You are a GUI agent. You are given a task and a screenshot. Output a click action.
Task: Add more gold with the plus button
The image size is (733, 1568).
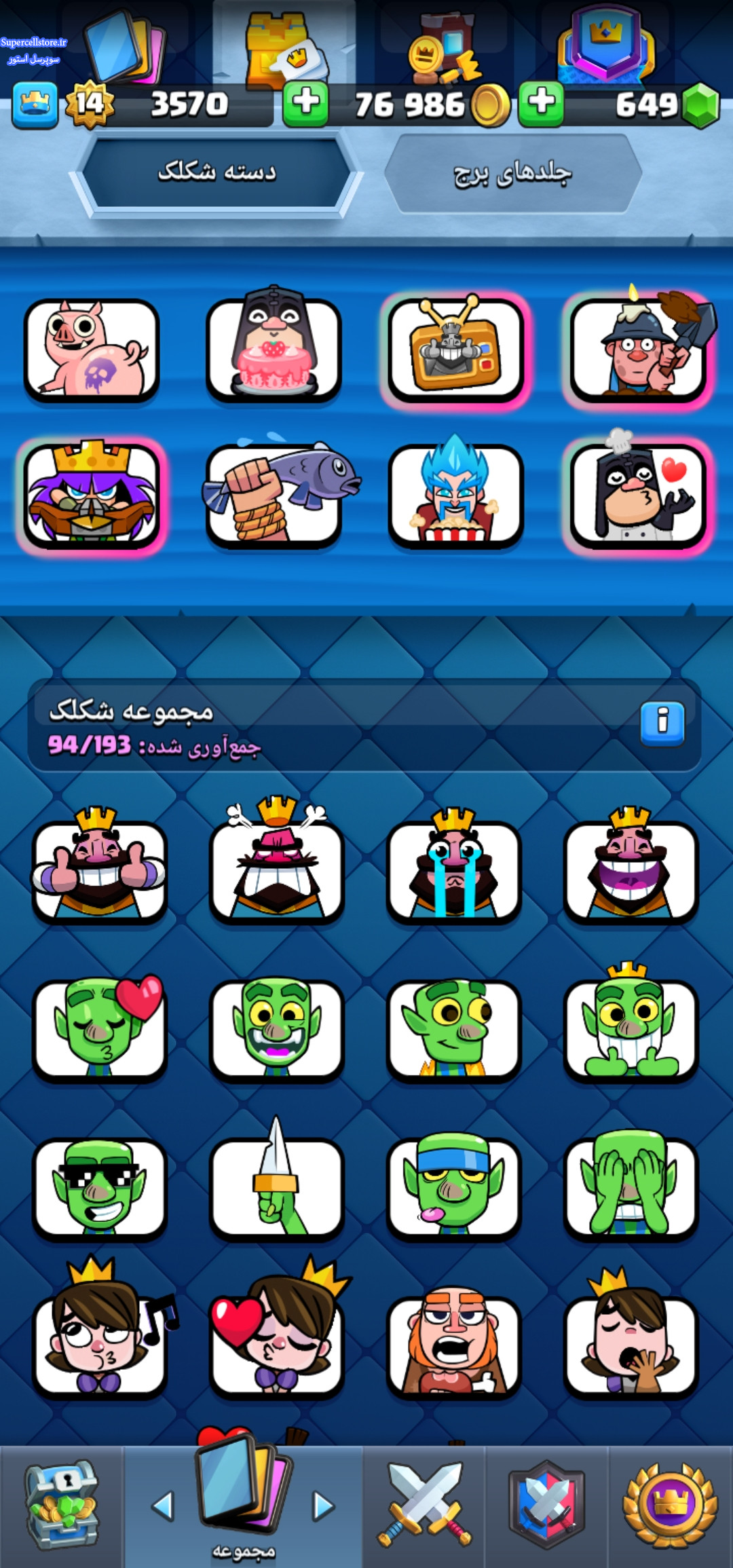pos(305,104)
